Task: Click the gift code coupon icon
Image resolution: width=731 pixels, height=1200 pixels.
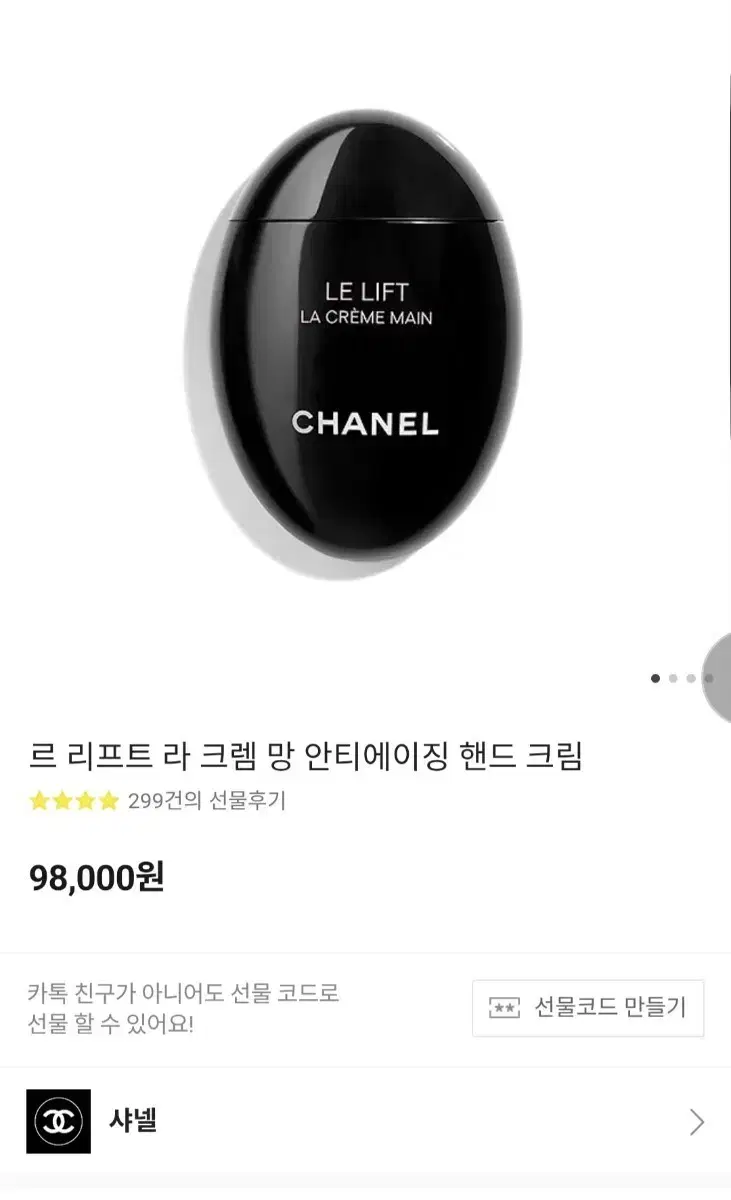Action: click(x=503, y=1009)
